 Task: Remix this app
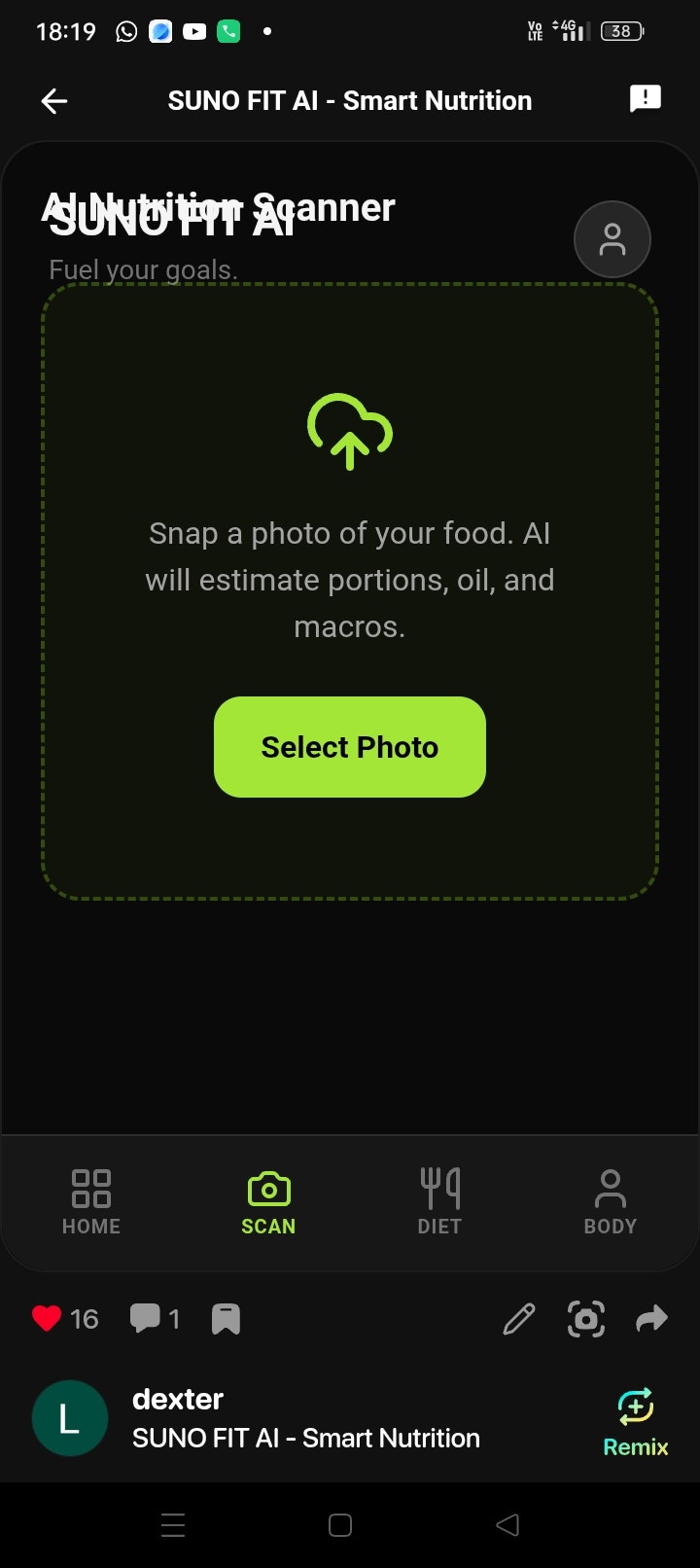click(x=635, y=1422)
